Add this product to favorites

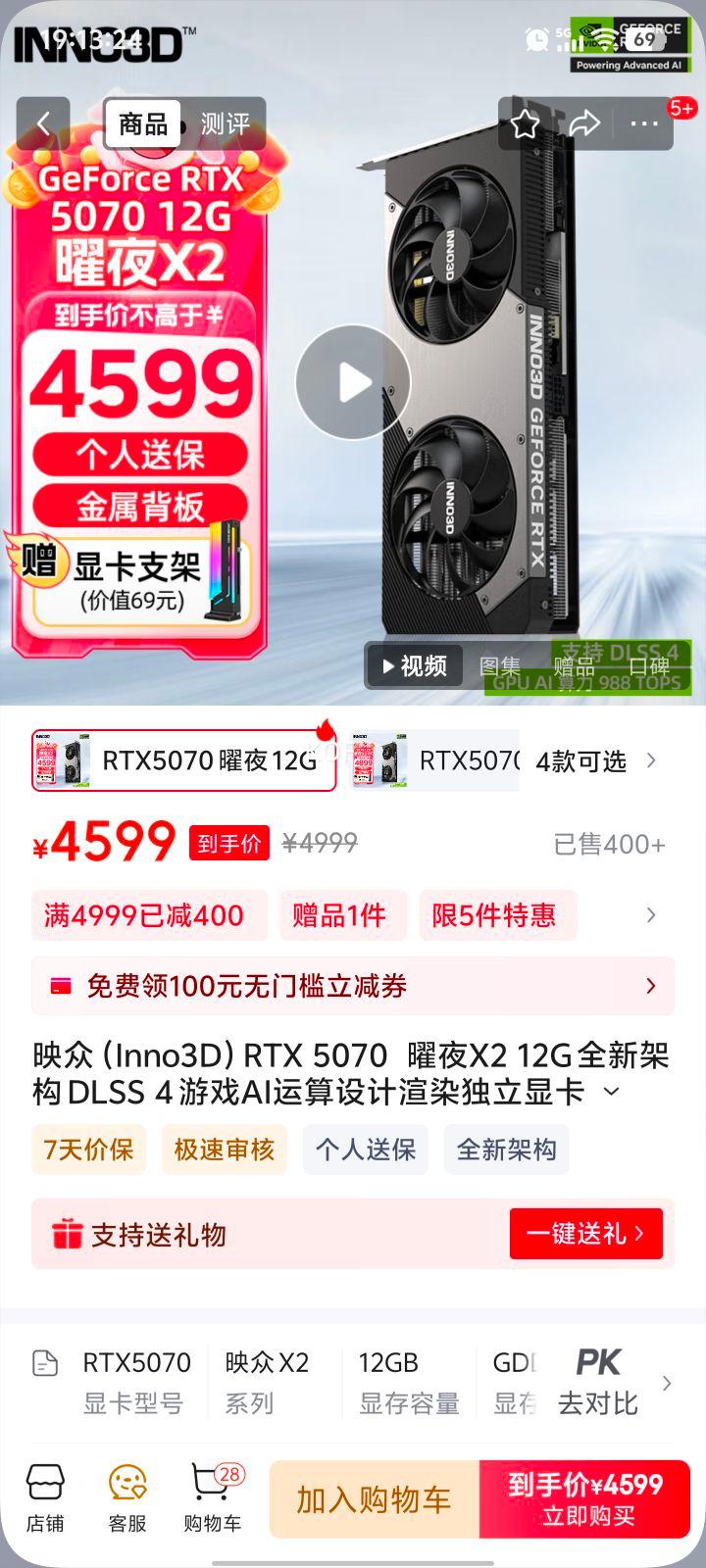(526, 124)
